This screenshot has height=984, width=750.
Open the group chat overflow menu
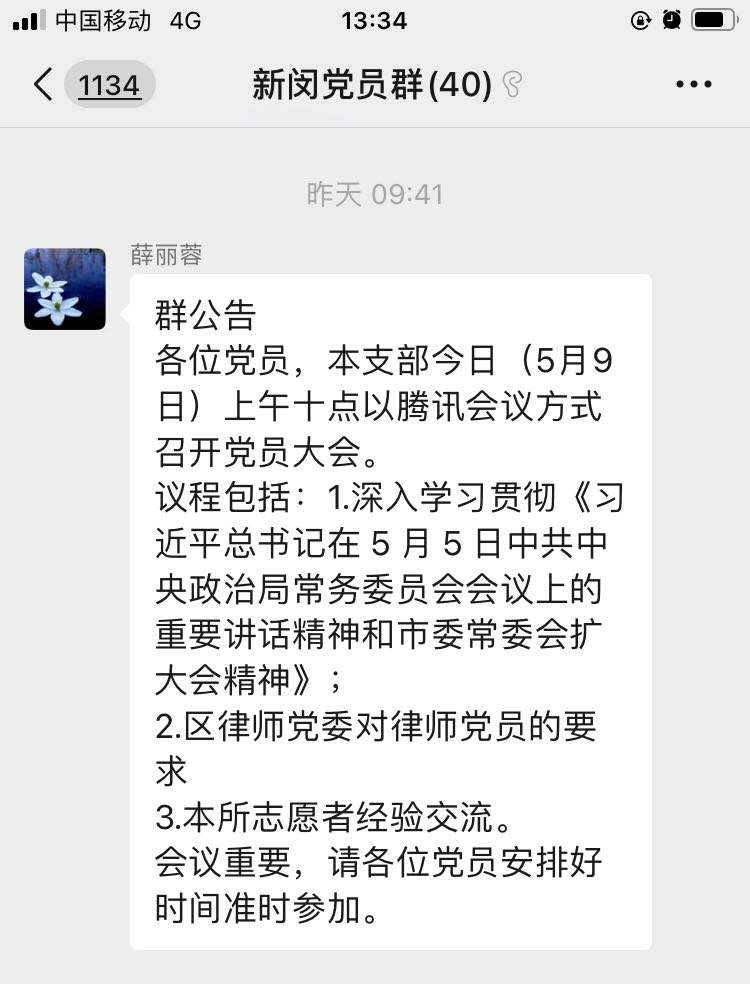click(693, 85)
